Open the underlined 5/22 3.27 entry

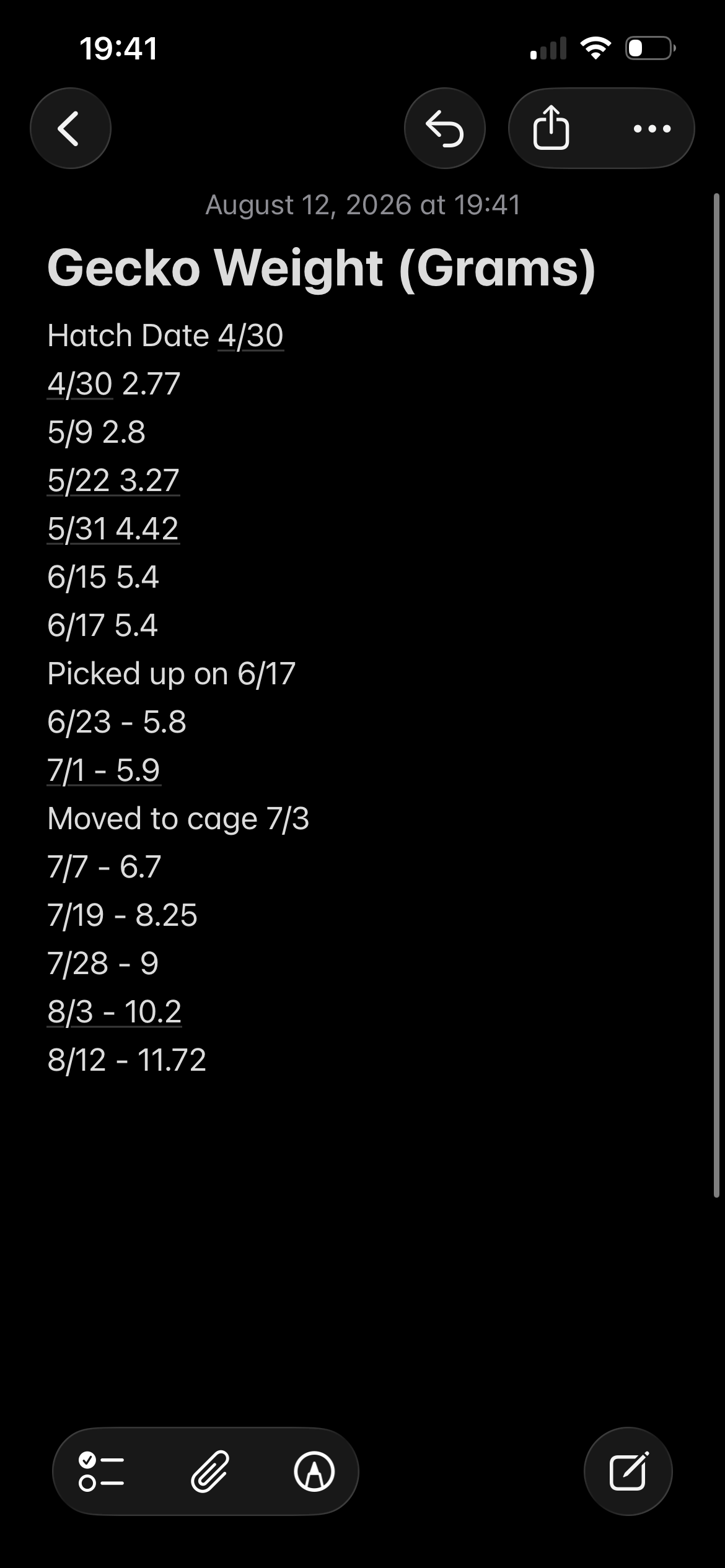[x=113, y=481]
